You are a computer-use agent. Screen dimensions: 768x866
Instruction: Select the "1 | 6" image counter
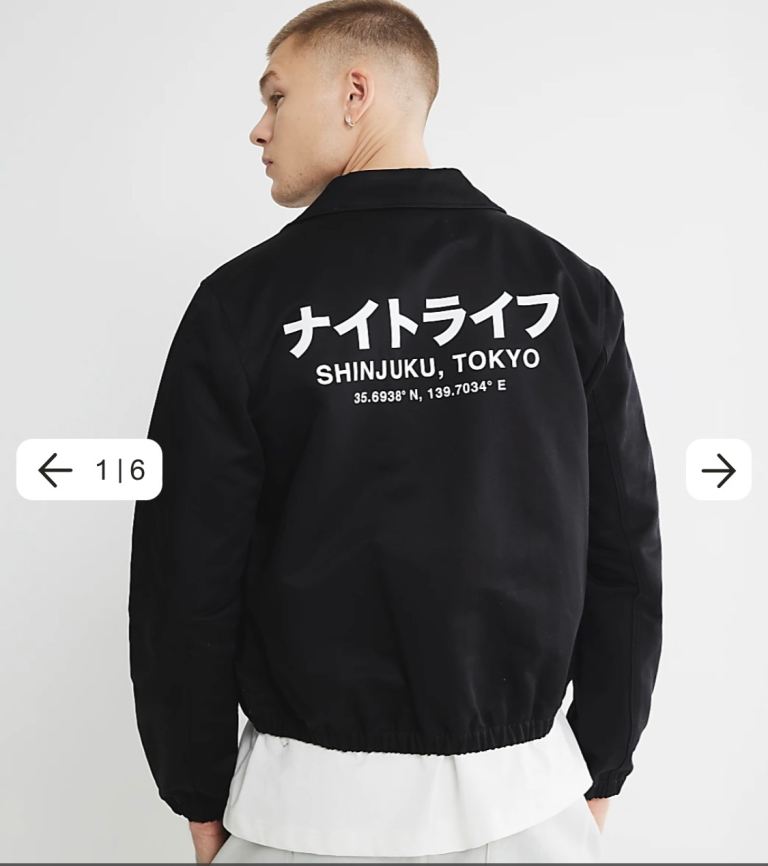(121, 468)
